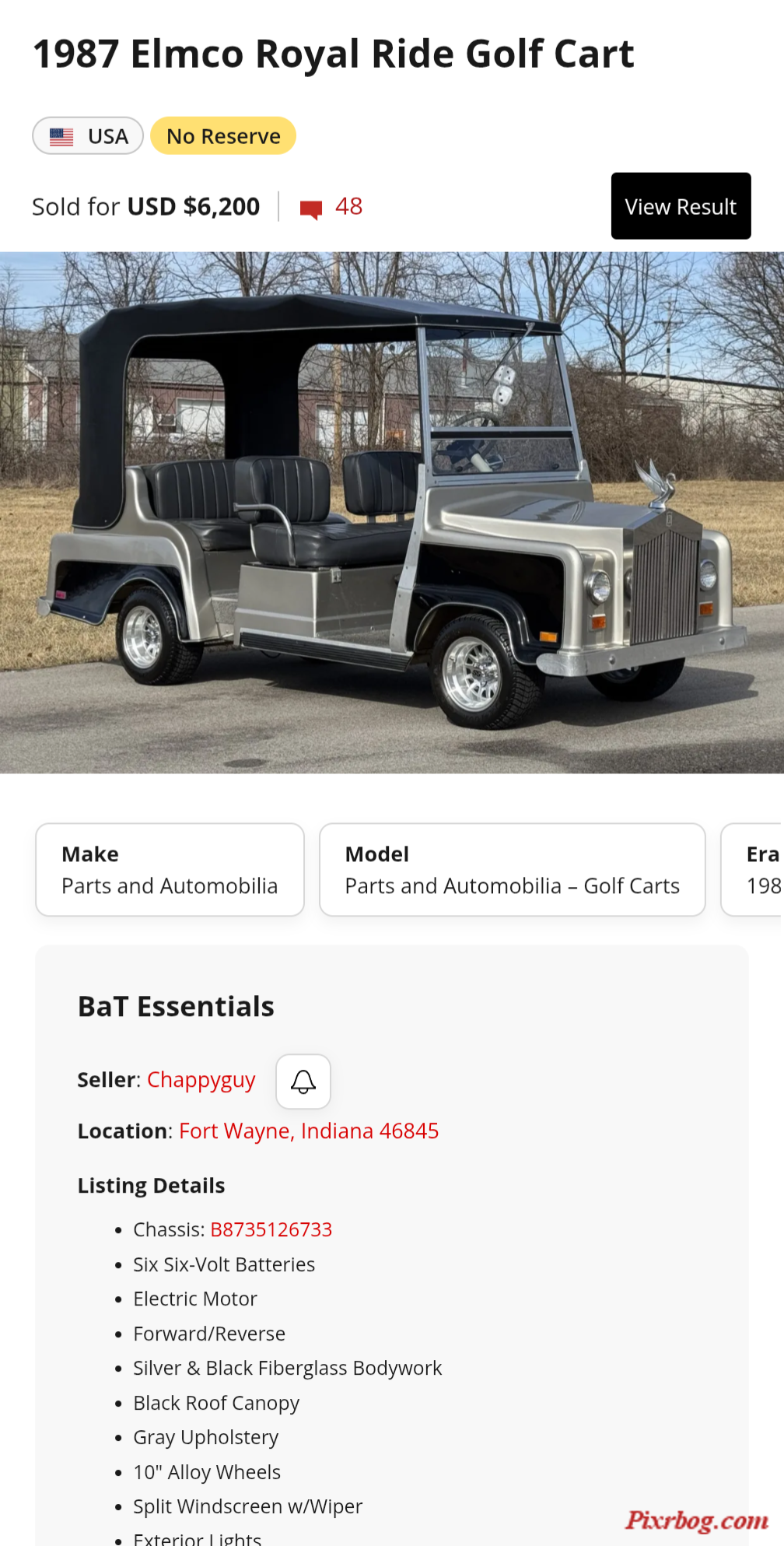Tap the No Reserve badge

[223, 136]
